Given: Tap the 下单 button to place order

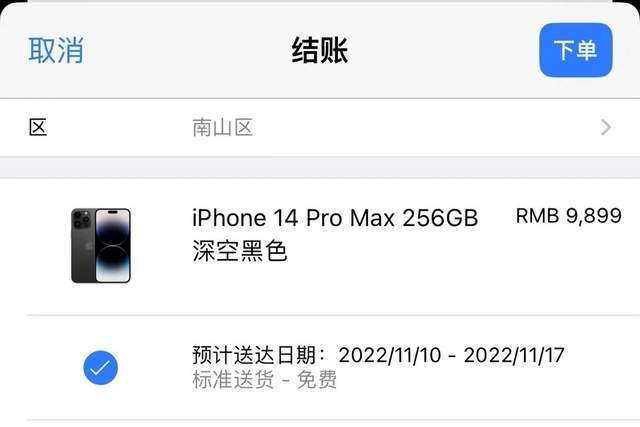Looking at the screenshot, I should tap(575, 50).
